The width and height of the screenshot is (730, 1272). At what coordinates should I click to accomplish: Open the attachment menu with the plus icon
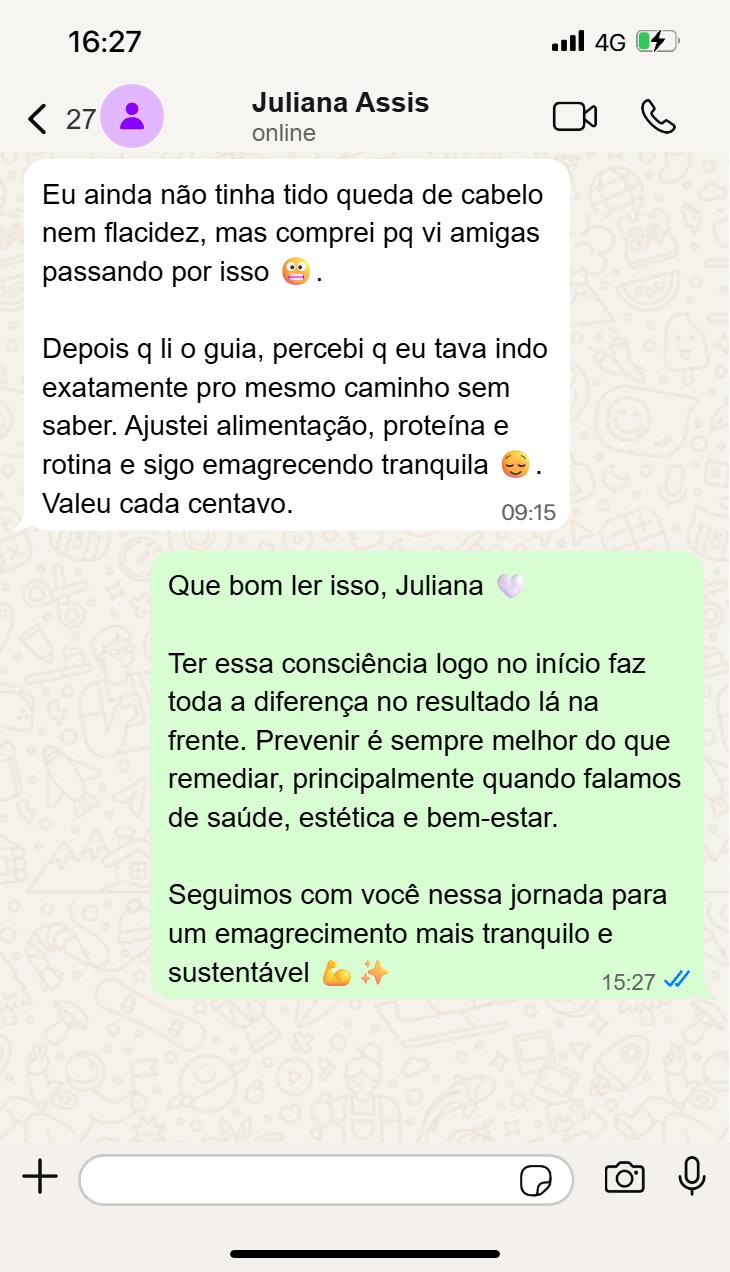[40, 1178]
